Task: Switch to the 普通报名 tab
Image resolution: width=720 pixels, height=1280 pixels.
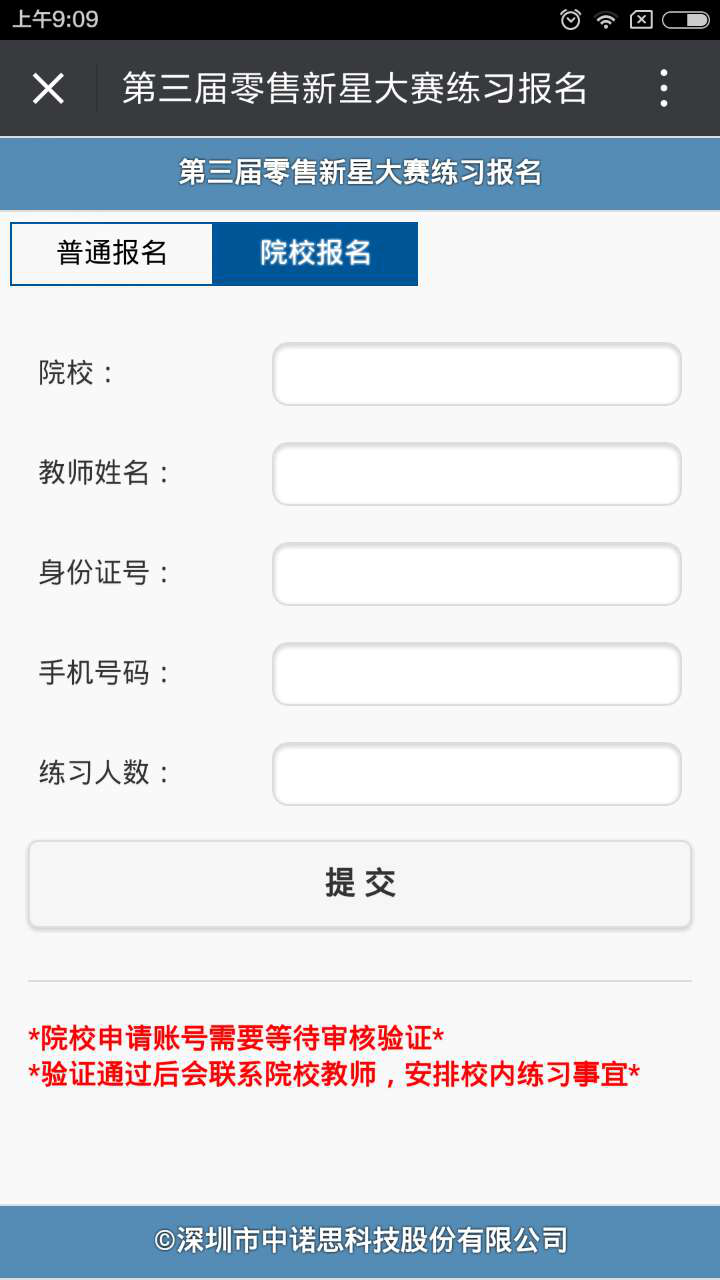Action: (112, 254)
